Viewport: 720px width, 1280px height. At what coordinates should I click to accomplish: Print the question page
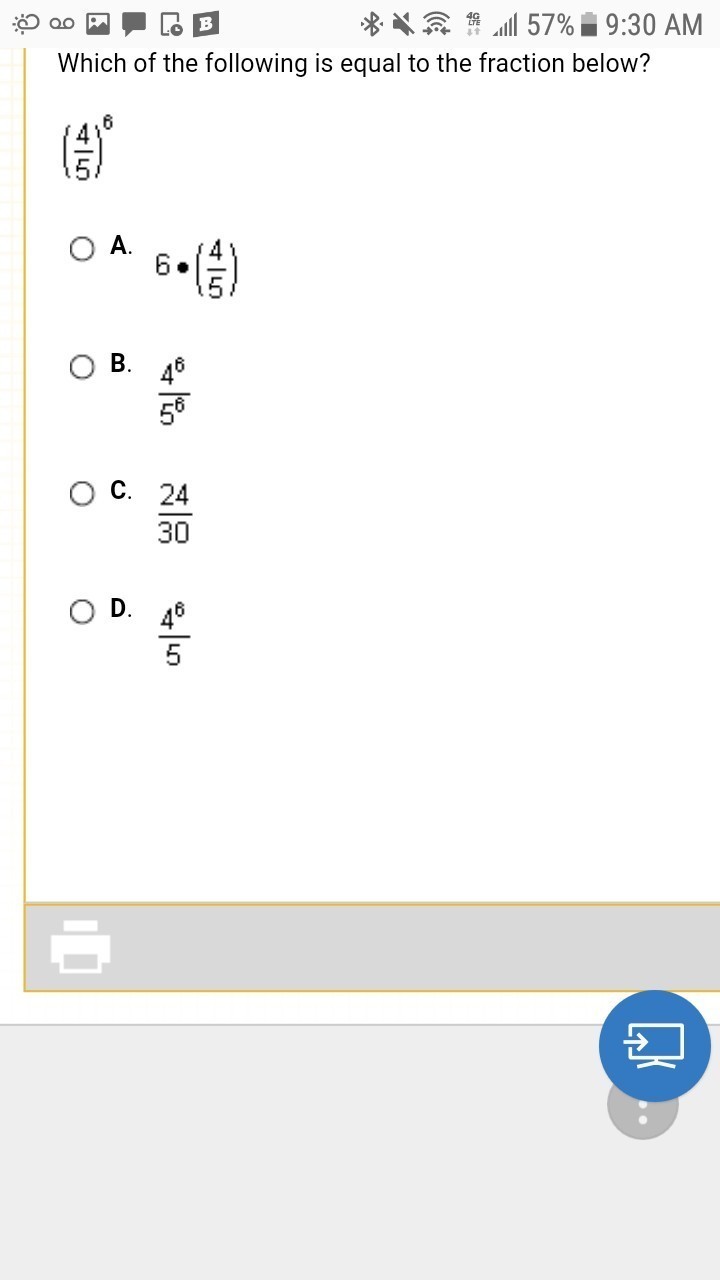[81, 946]
